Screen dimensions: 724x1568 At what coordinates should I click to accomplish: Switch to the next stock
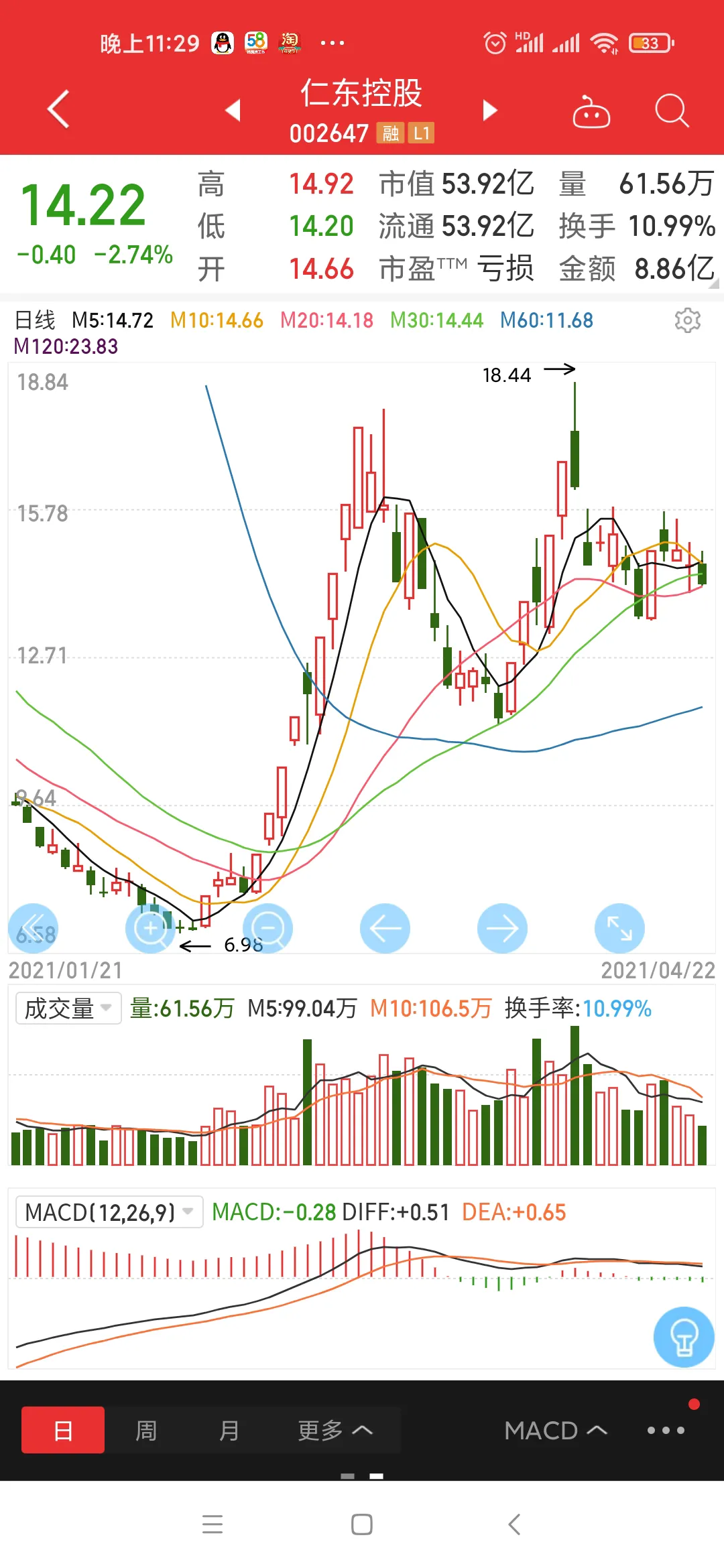coord(490,110)
